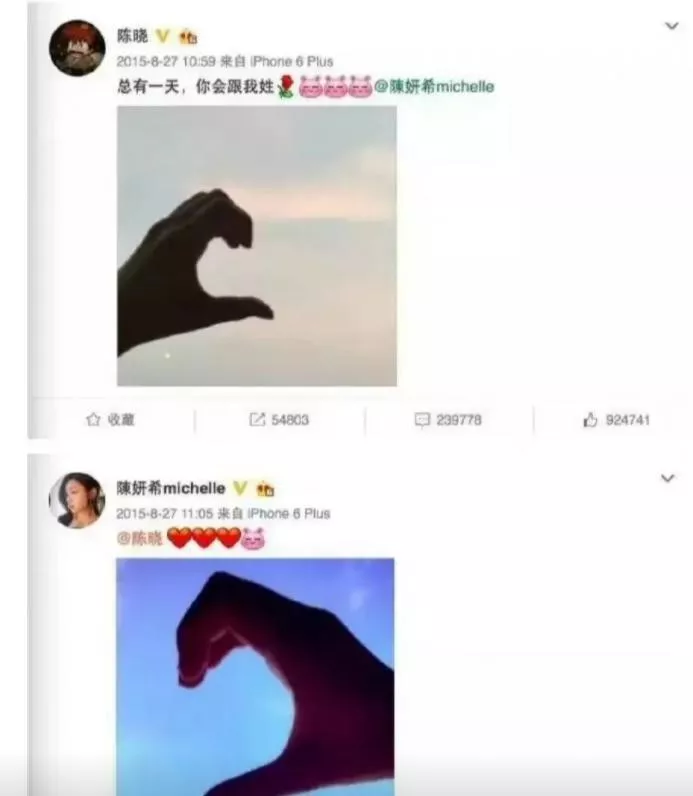The width and height of the screenshot is (693, 796).
Task: Expand the dropdown arrow on 陳妍希michelle's post
Action: (x=668, y=479)
